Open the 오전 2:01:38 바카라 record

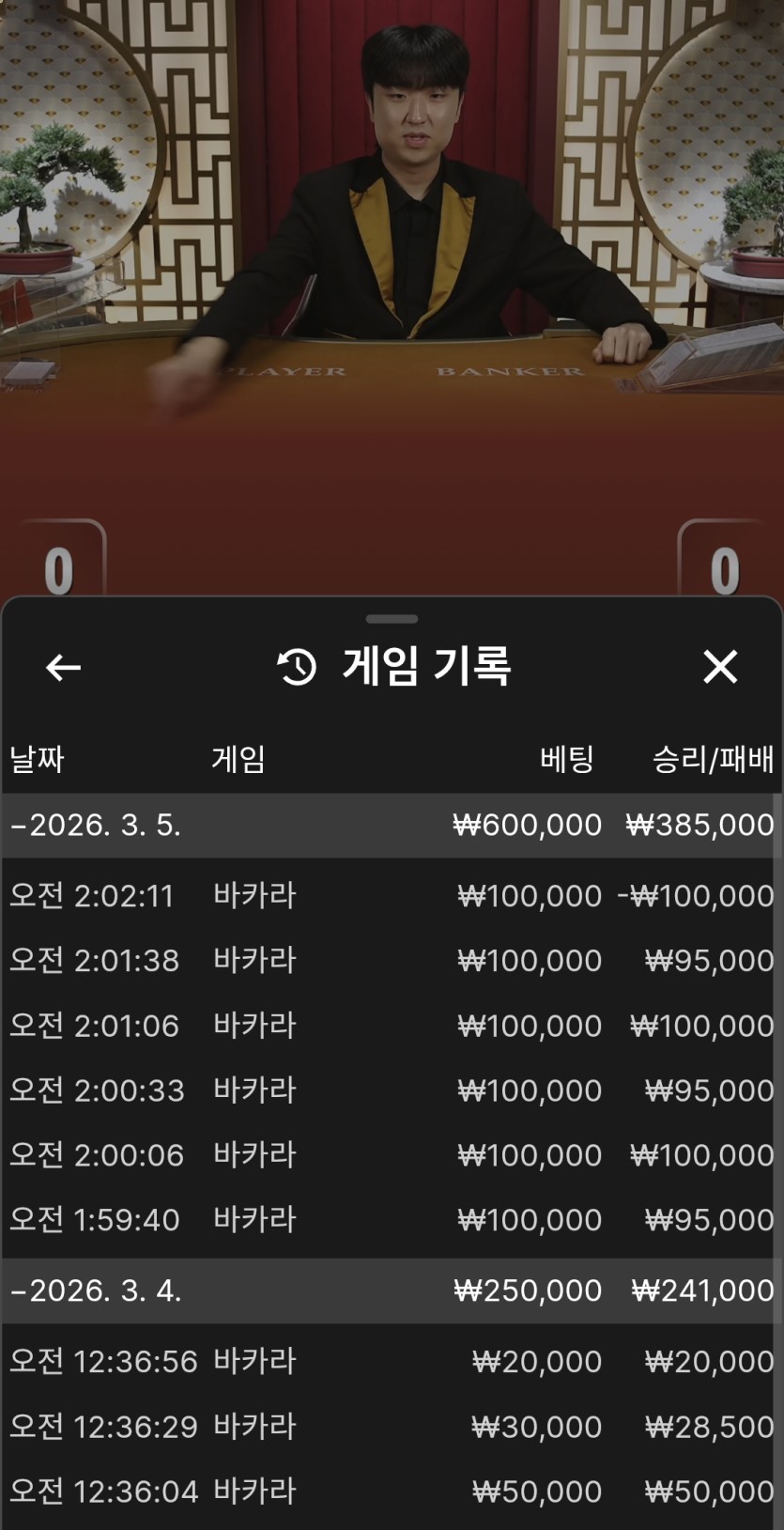click(x=391, y=961)
